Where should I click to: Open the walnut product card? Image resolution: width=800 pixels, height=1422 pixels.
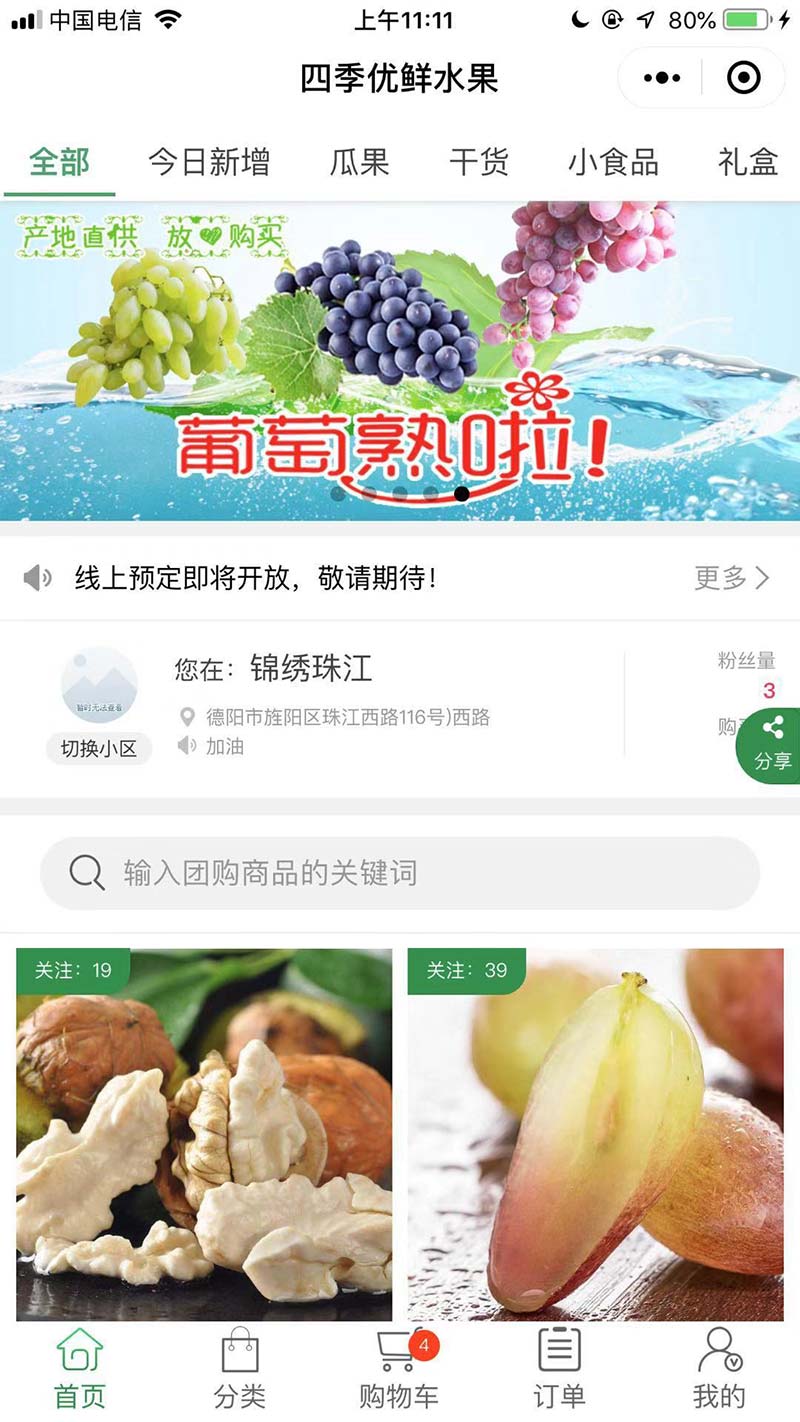pos(204,1134)
